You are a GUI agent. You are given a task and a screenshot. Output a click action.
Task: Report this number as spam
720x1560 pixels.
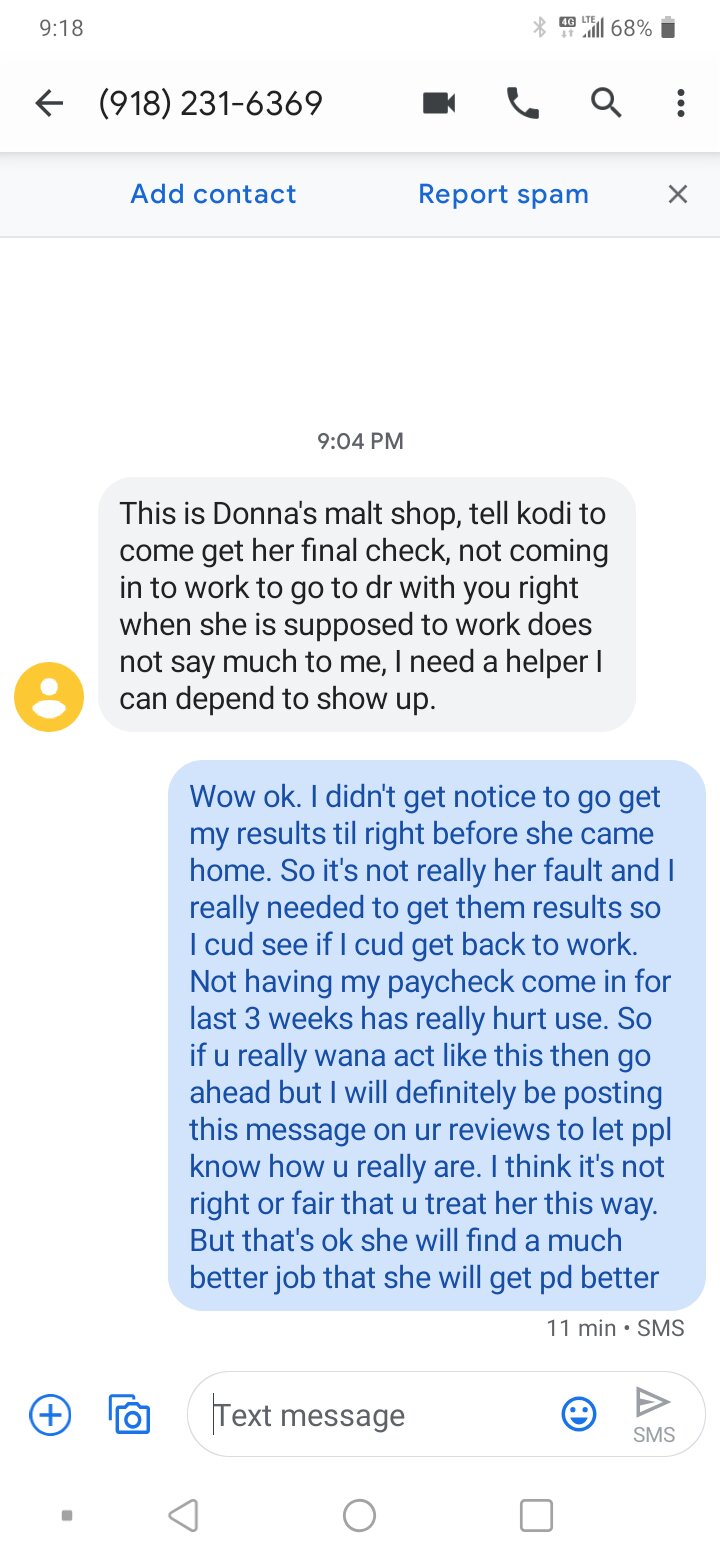click(x=503, y=194)
